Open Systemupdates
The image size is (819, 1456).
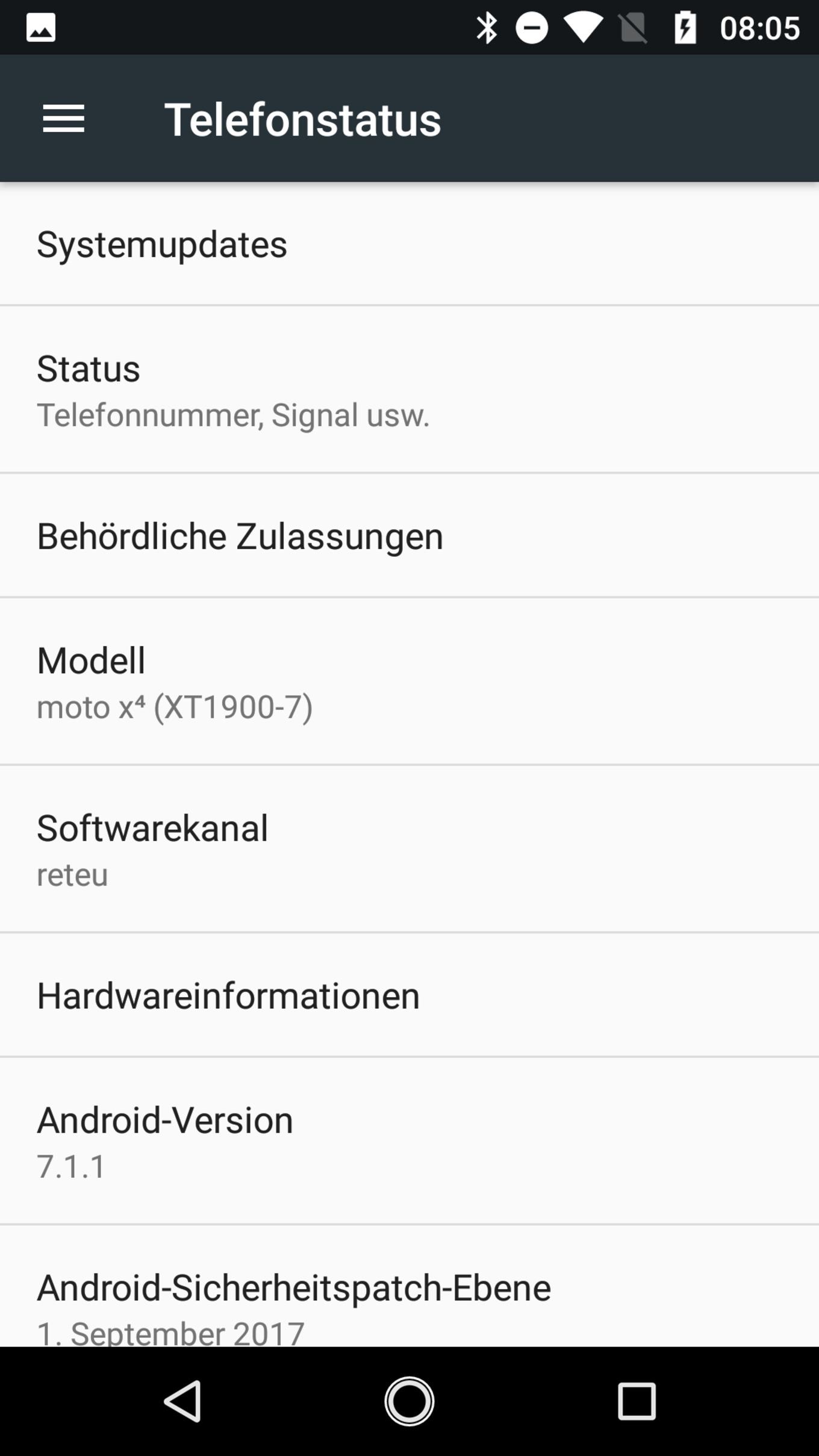coord(409,244)
